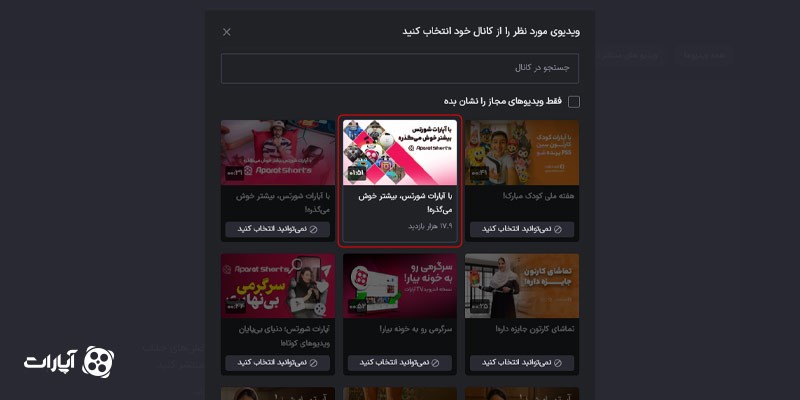Open the 'سرگرمی رو به خونه بیار!' video card

pos(400,286)
